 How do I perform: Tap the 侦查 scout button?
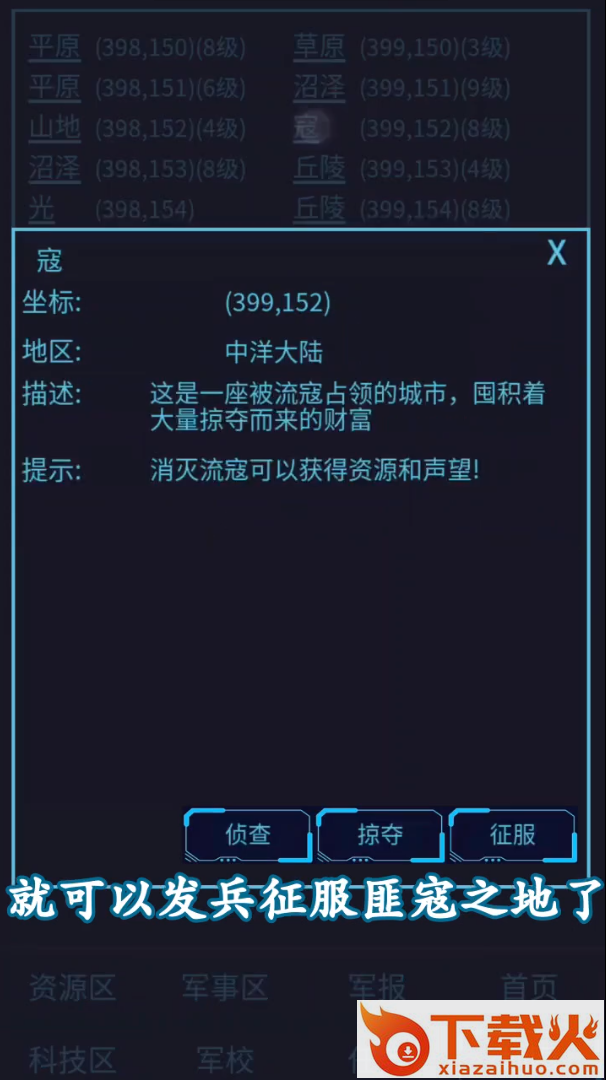point(248,834)
